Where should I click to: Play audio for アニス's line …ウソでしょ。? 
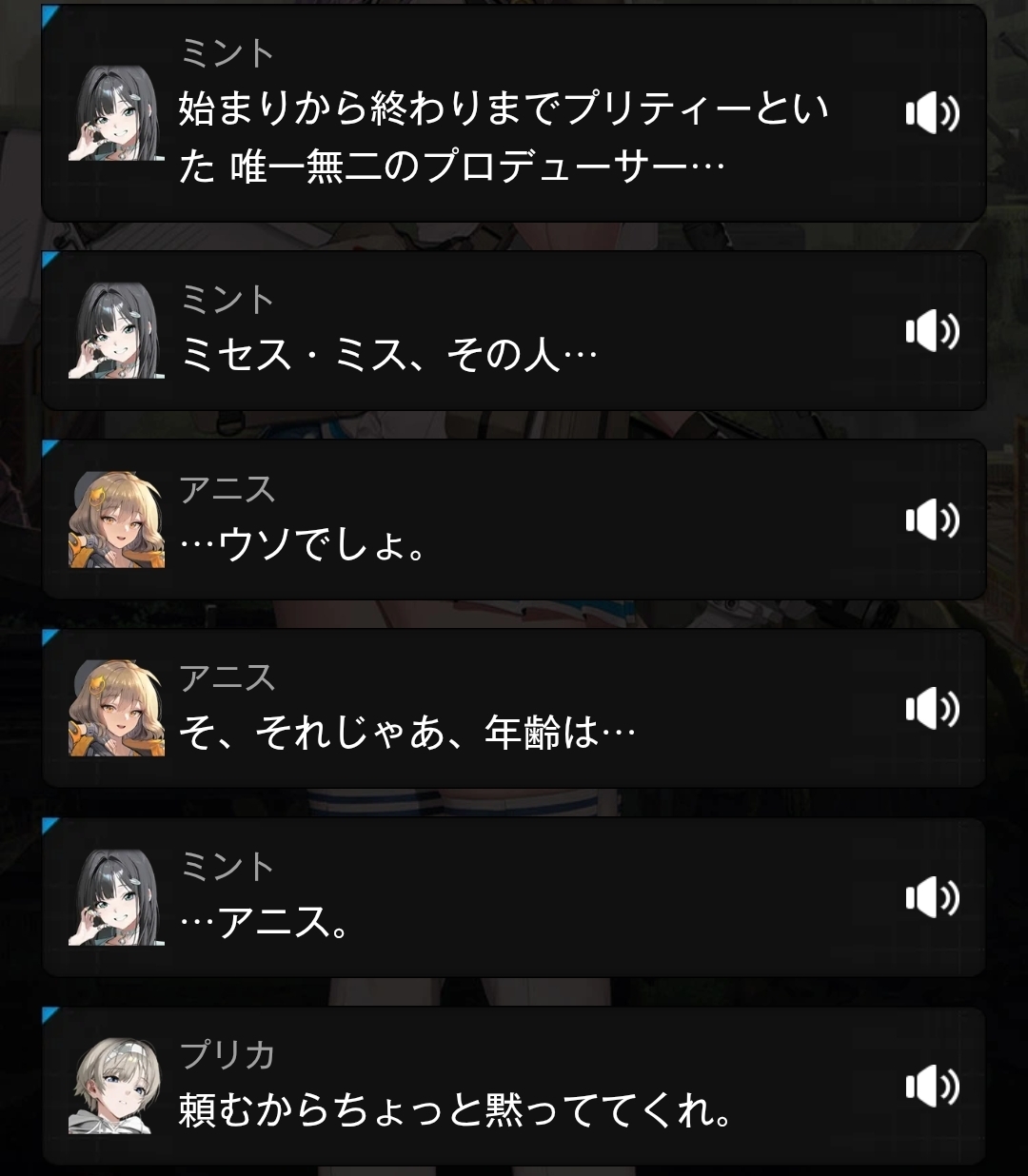(x=931, y=519)
